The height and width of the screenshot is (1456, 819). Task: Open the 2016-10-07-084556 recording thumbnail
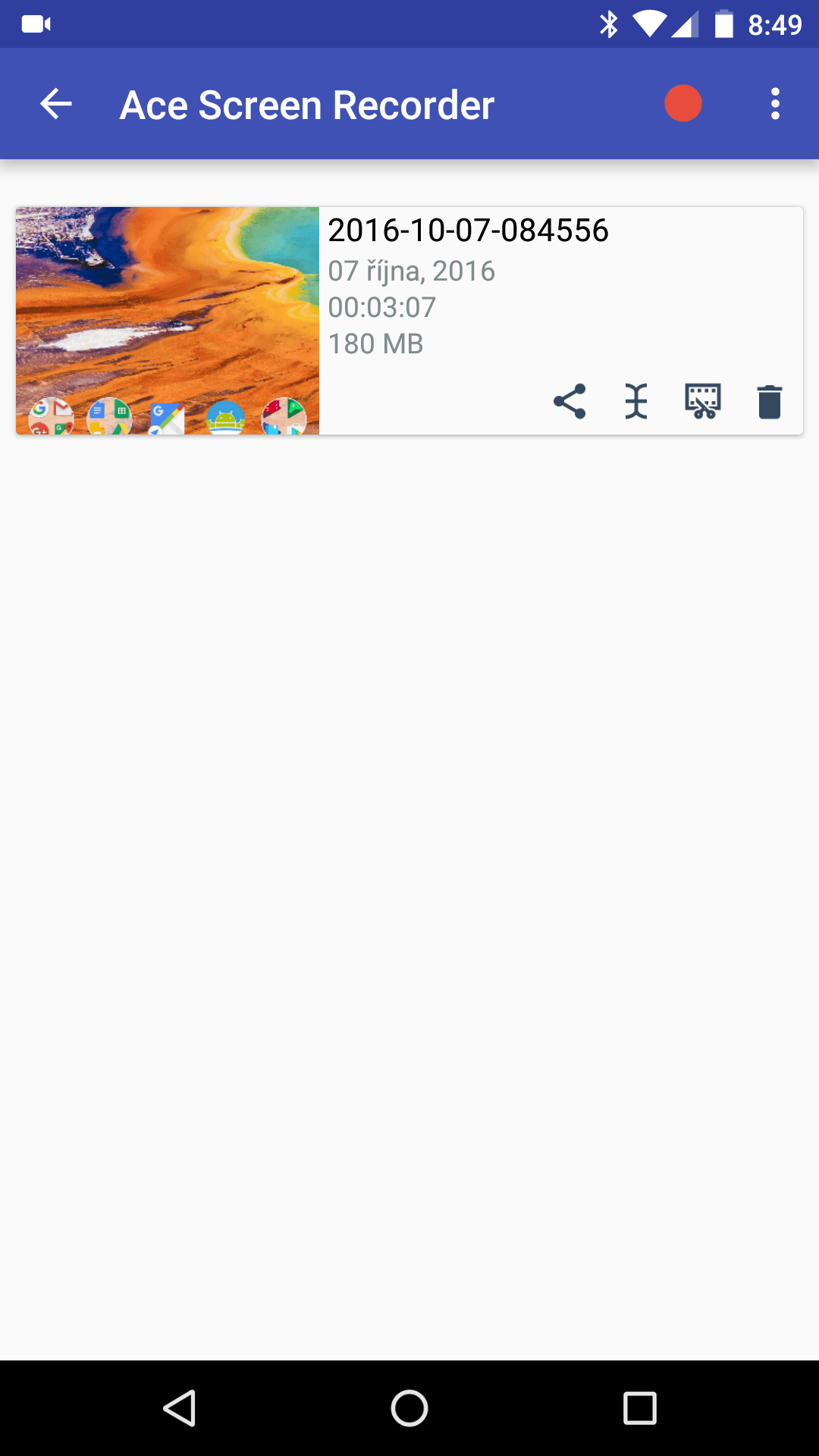point(168,321)
